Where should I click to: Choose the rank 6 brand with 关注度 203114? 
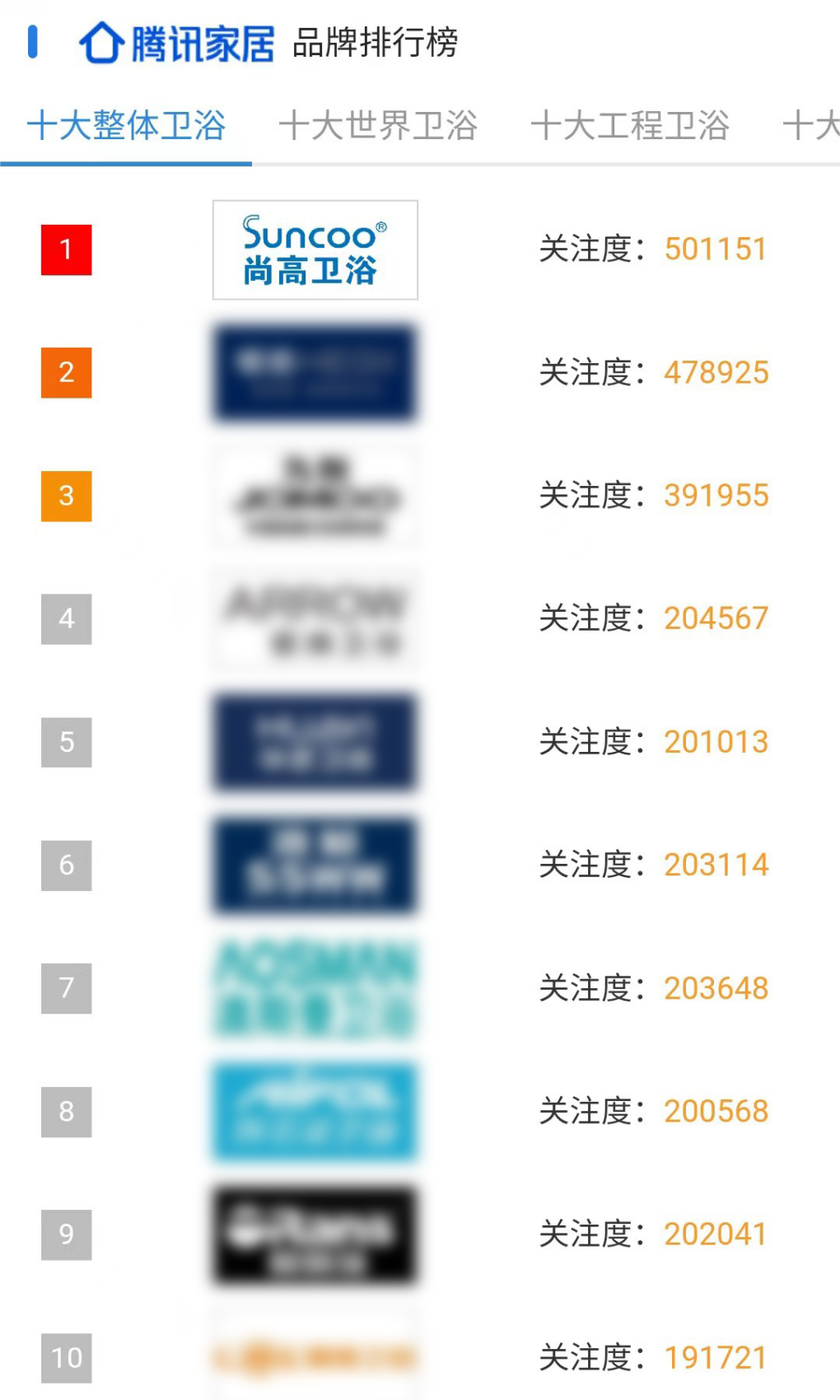(315, 866)
